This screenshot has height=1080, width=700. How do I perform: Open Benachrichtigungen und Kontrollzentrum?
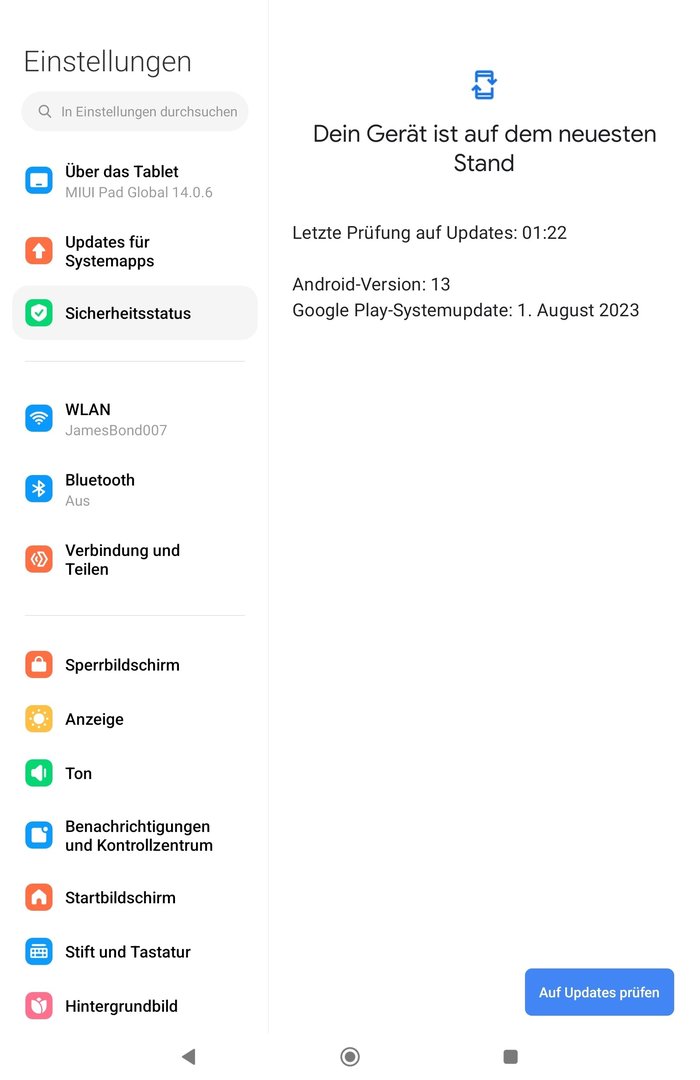(x=135, y=835)
